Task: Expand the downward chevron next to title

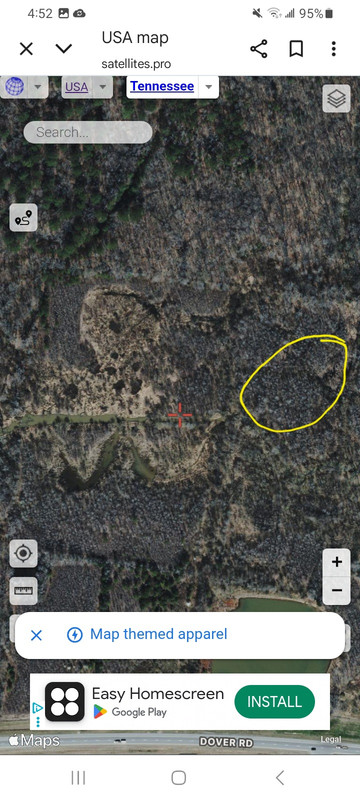Action: click(64, 49)
